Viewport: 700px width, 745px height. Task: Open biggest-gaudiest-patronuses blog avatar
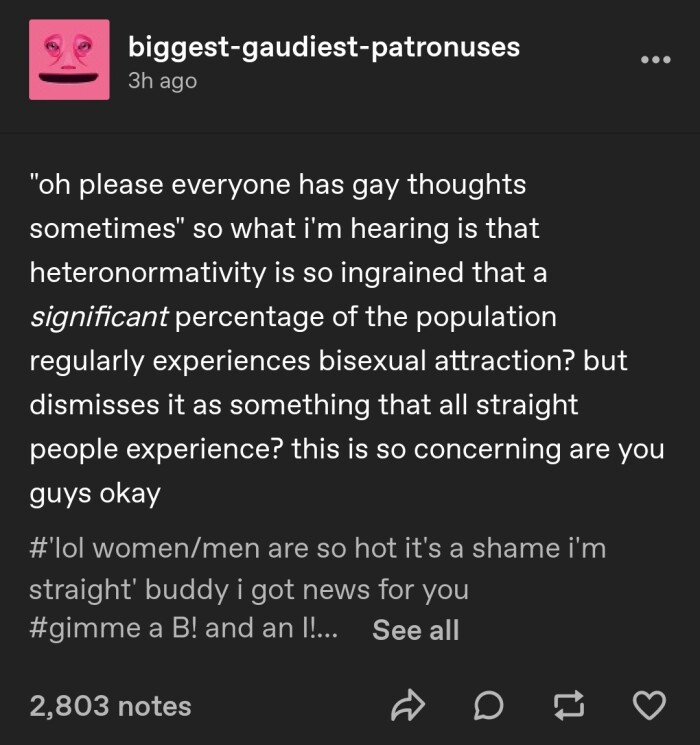click(x=69, y=59)
